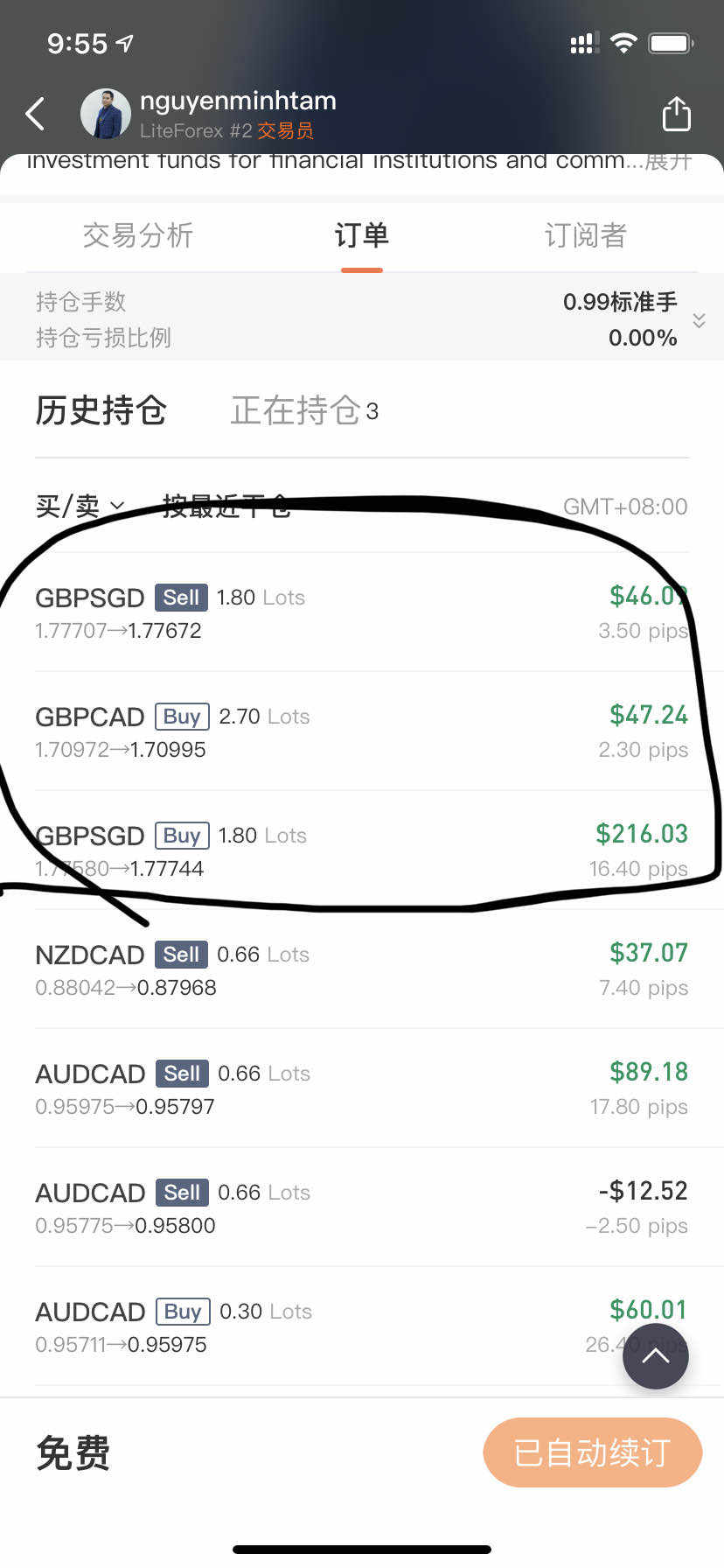The width and height of the screenshot is (724, 1568).
Task: Expand the 持仓手数 summary chevron
Action: point(699,320)
